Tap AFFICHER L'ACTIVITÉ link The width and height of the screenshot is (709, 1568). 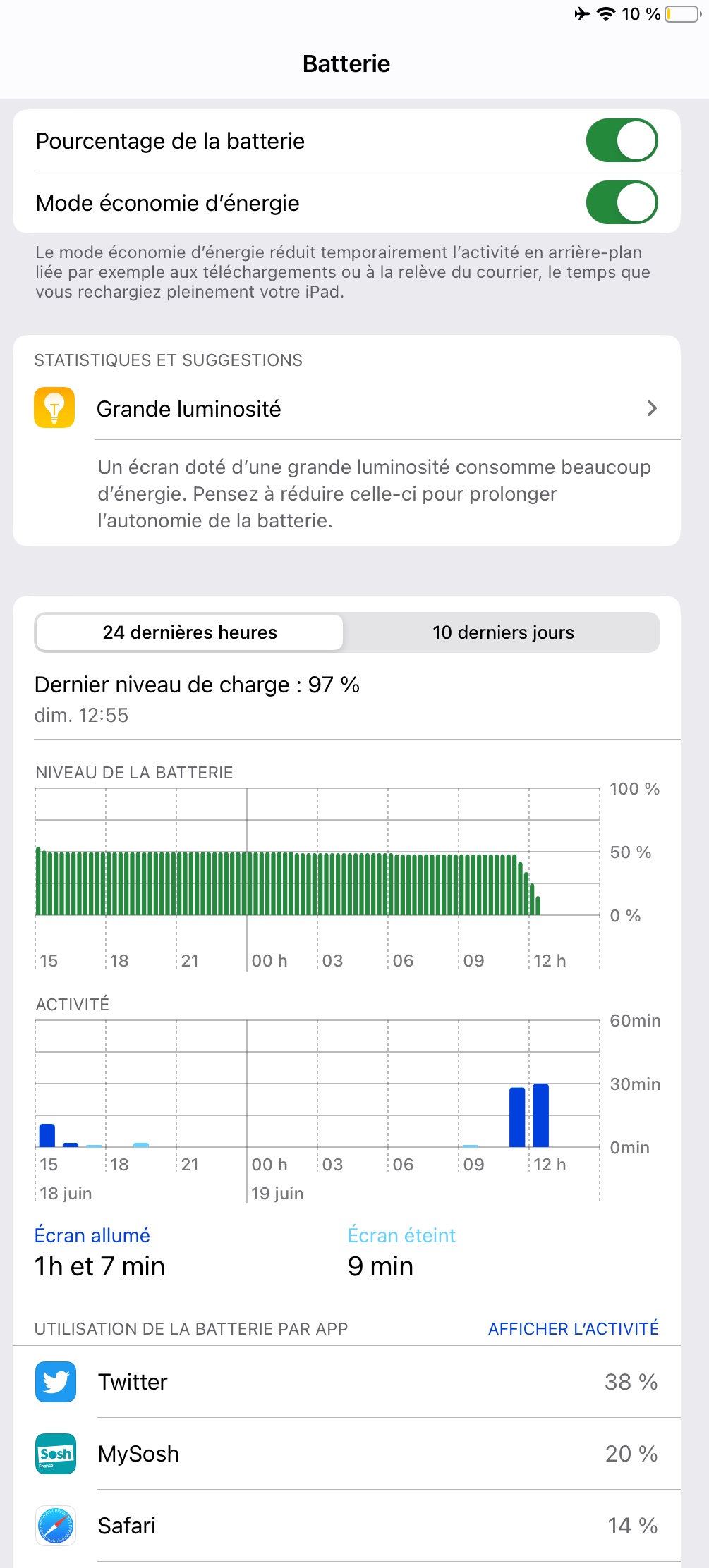click(574, 1328)
